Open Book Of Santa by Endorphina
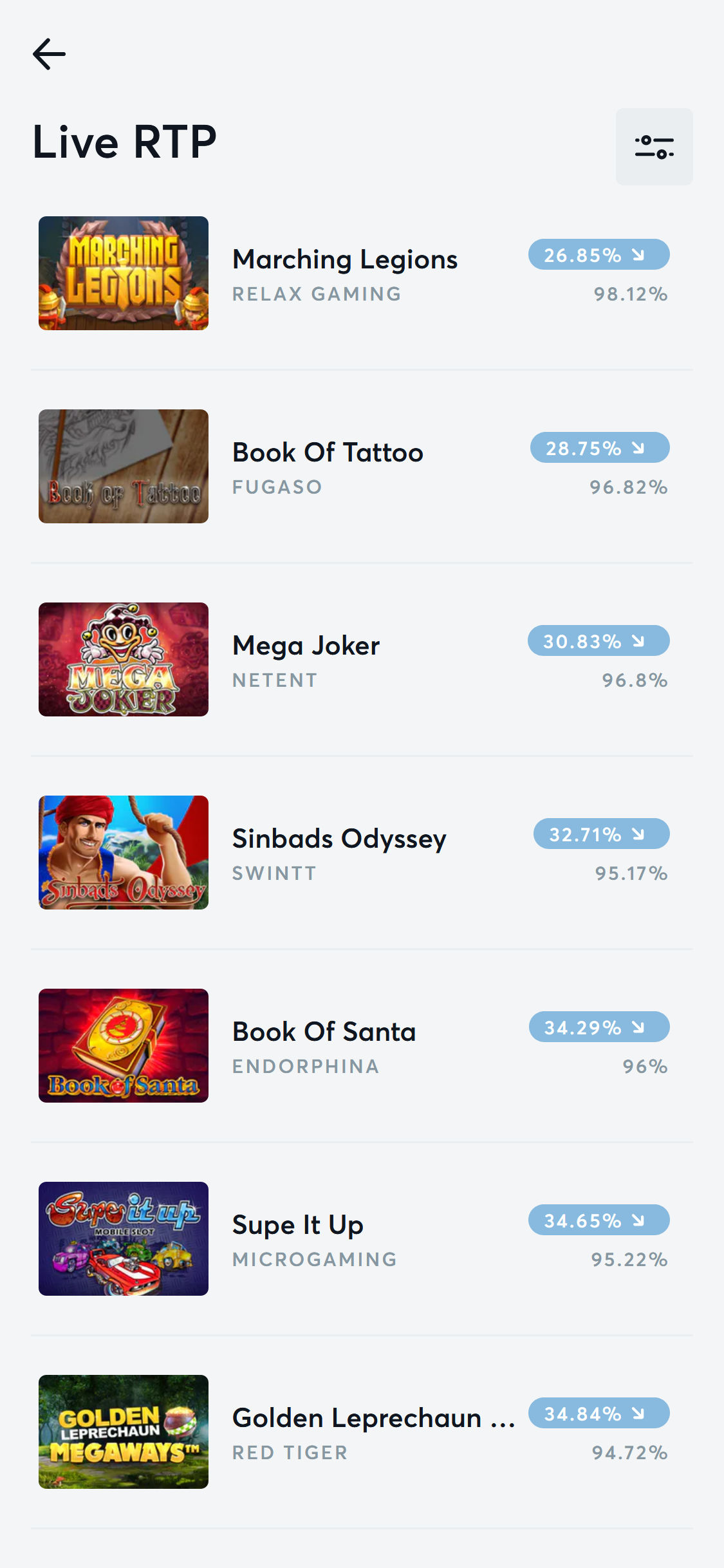 pos(362,1046)
